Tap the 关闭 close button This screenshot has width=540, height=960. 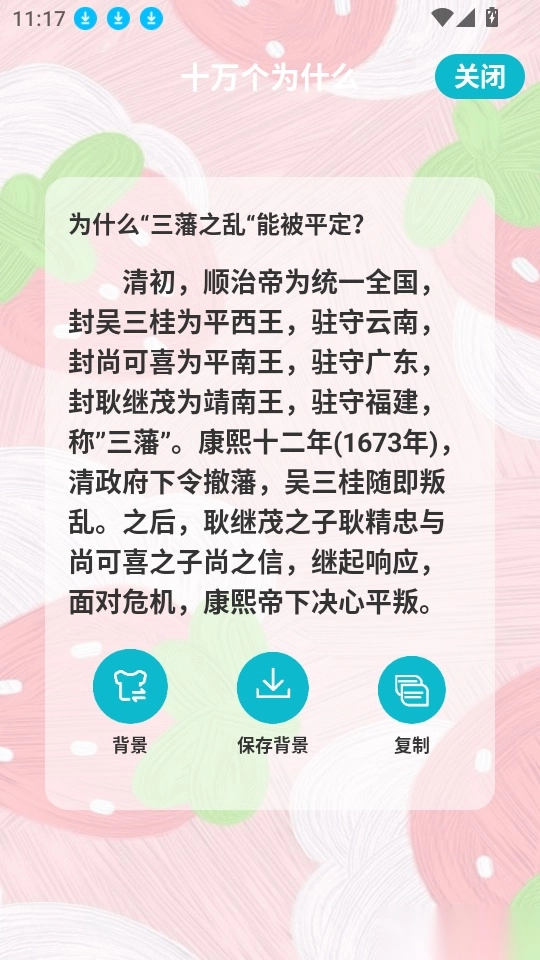point(479,77)
